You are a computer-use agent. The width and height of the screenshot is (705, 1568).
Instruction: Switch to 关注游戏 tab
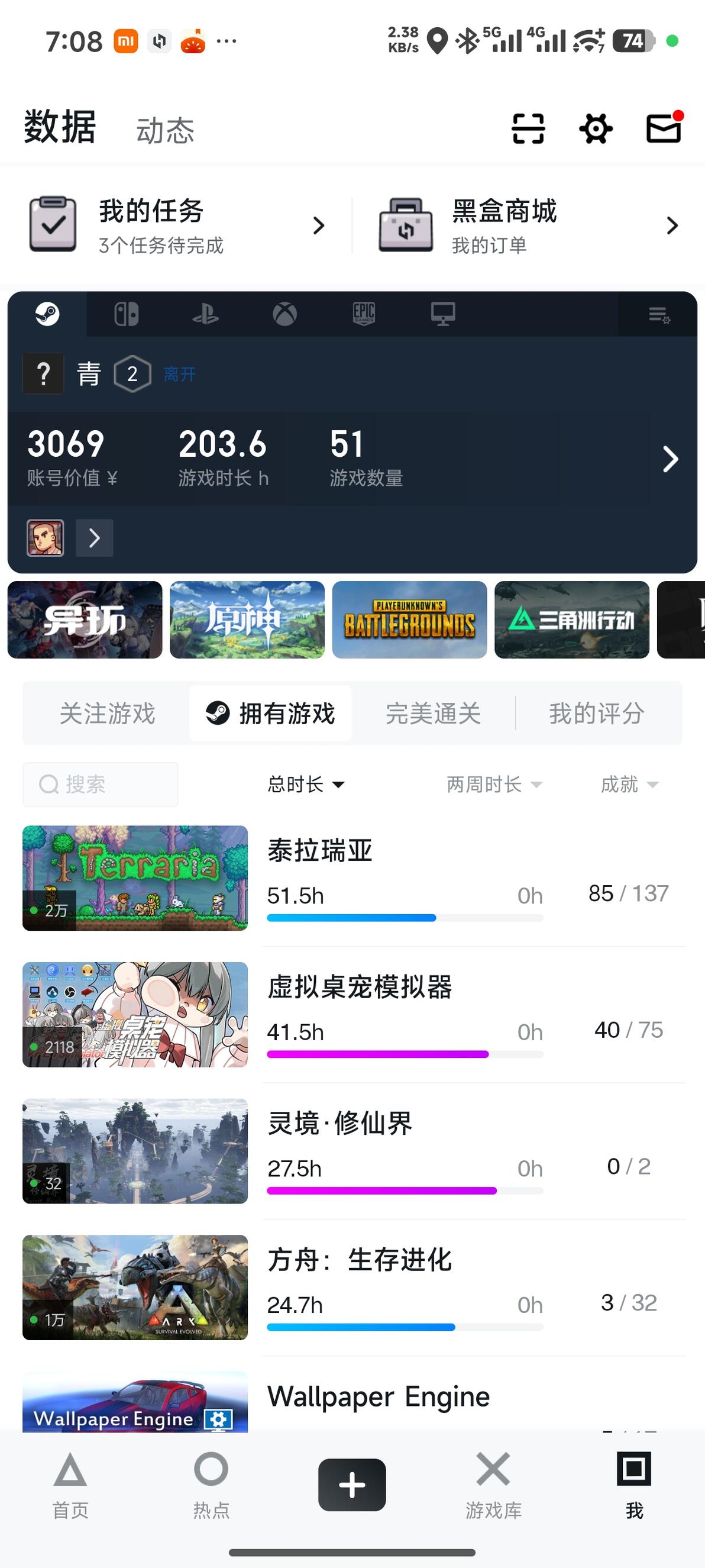click(x=108, y=714)
